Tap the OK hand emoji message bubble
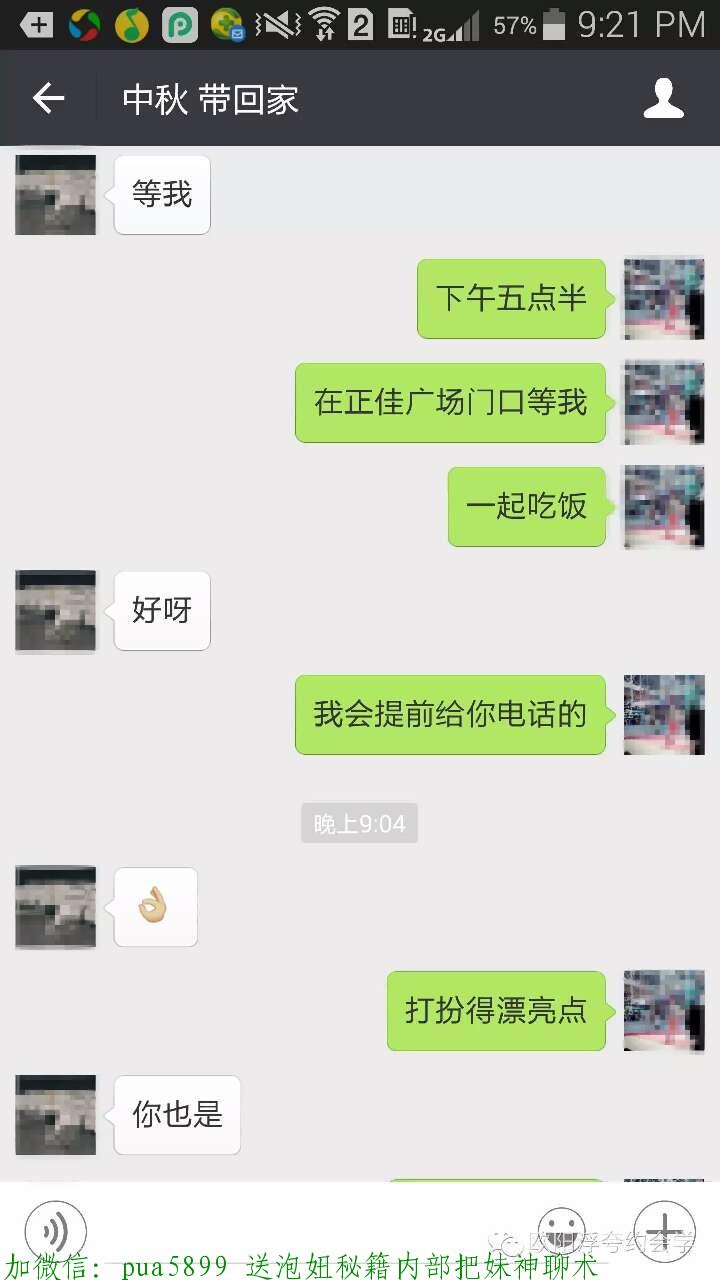 154,906
